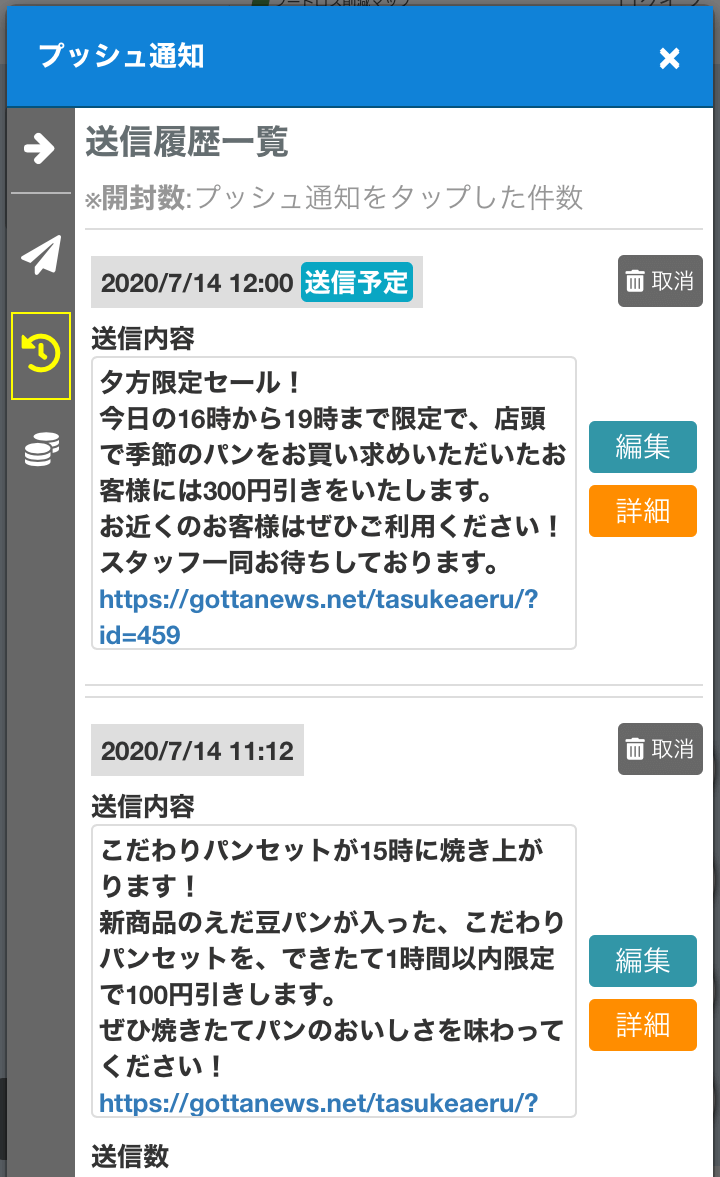
Task: Edit the こだわりパンセット notification
Action: tap(643, 961)
